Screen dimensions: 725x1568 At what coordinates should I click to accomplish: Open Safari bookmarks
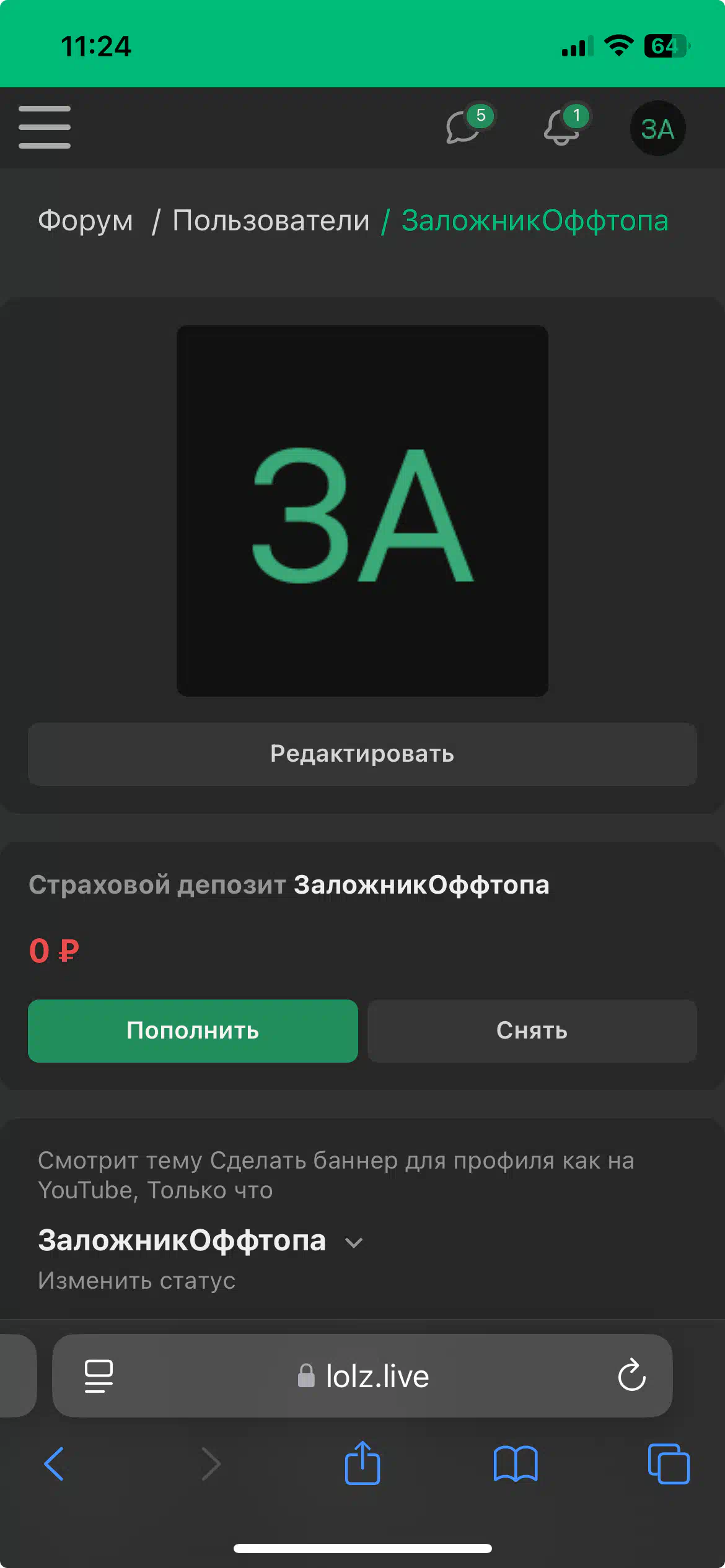coord(516,1464)
